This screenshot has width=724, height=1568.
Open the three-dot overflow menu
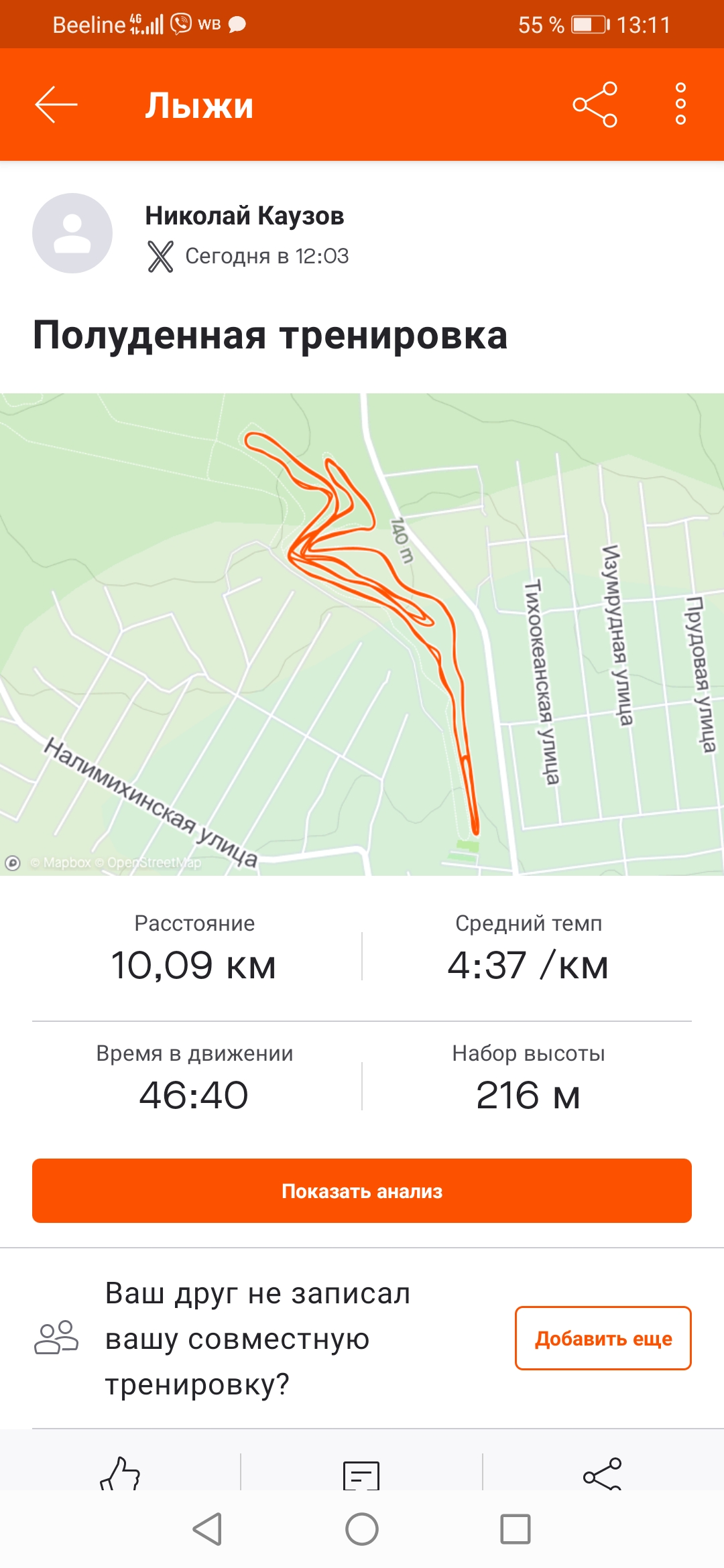click(x=680, y=105)
